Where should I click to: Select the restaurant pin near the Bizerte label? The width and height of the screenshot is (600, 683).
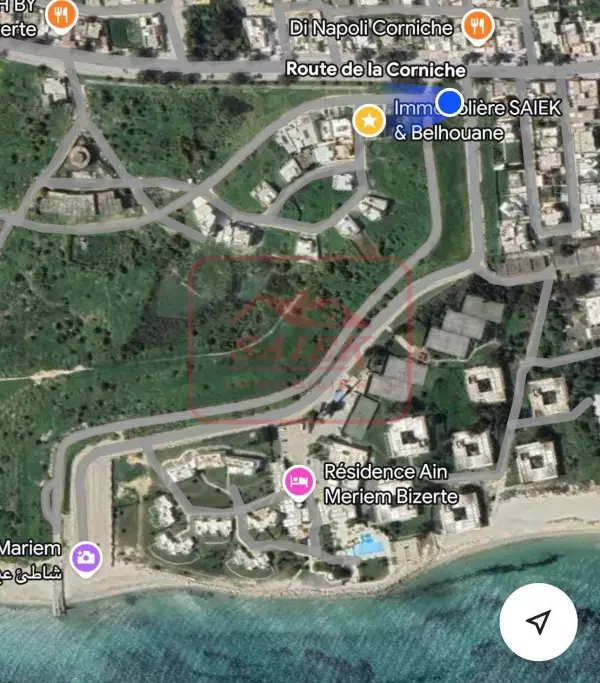(61, 15)
